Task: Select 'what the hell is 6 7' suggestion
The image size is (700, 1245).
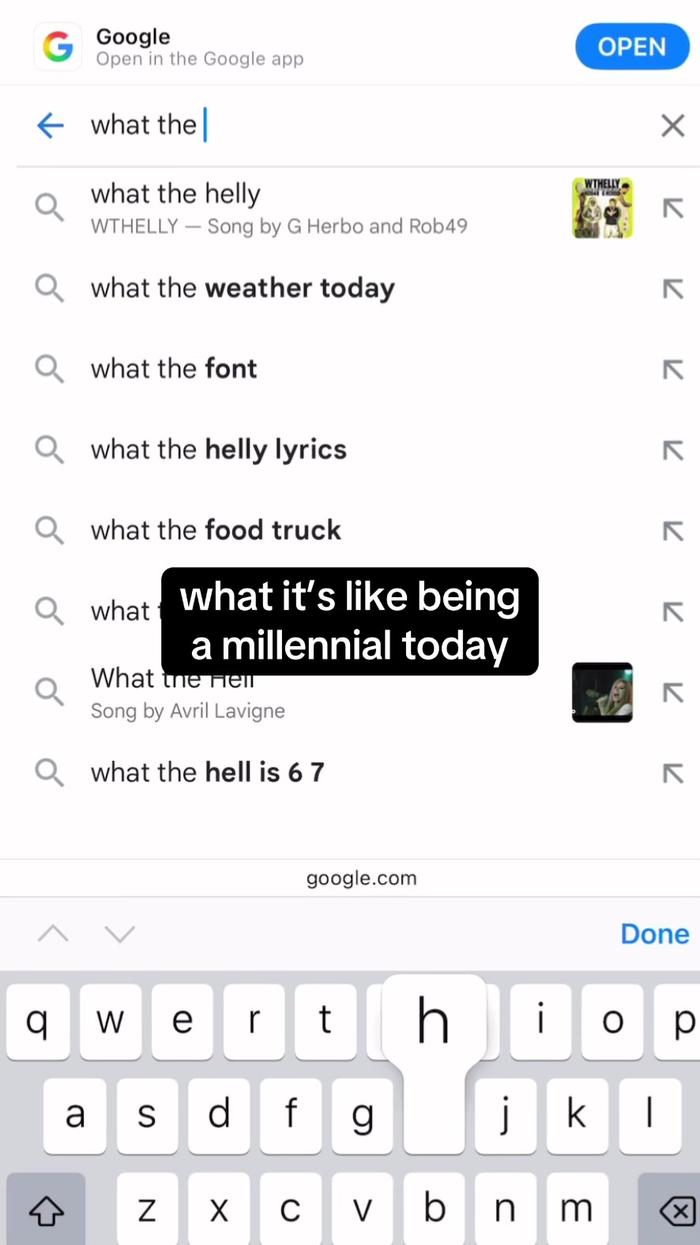Action: coord(207,772)
